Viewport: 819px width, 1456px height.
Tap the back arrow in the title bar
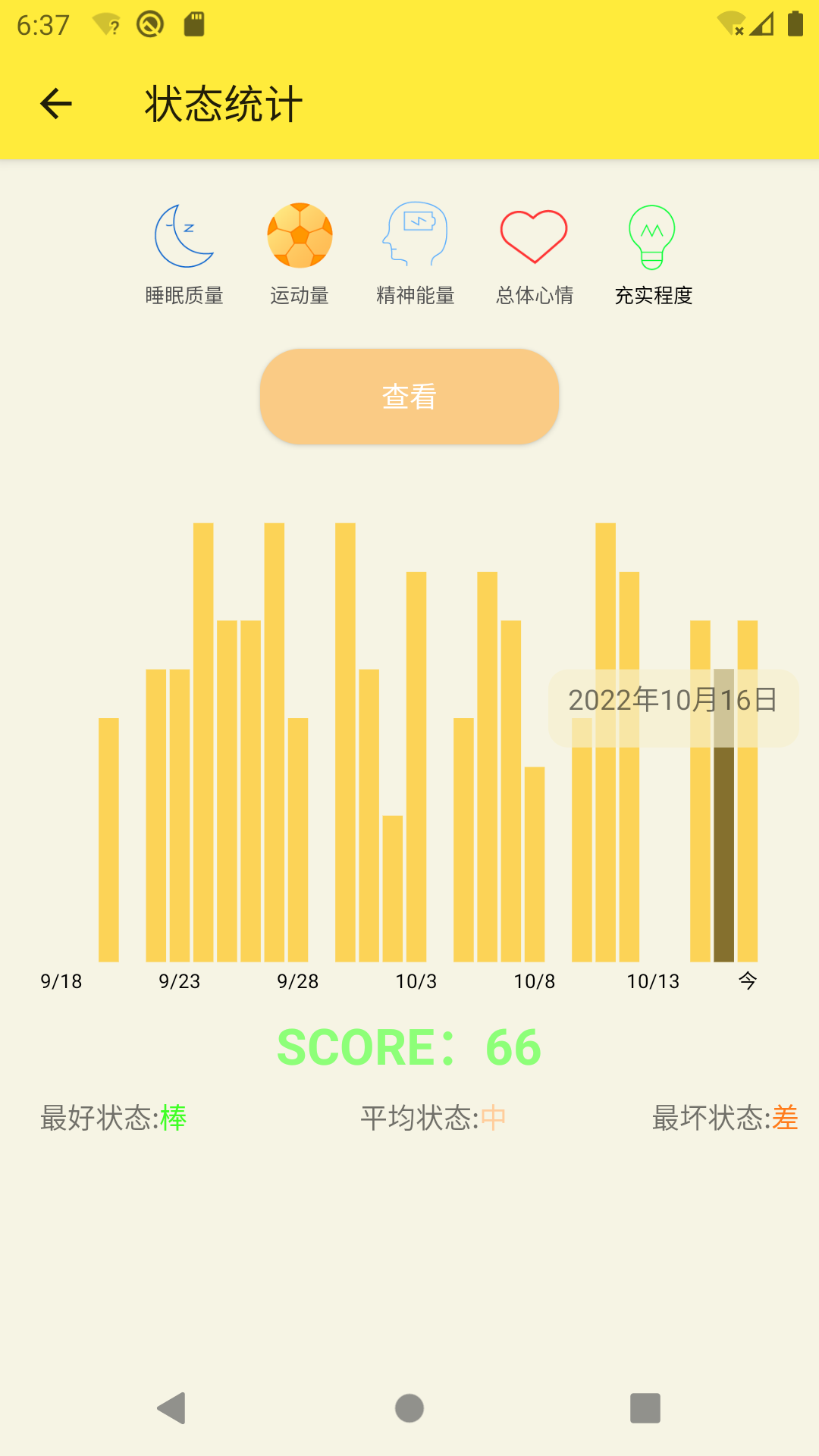click(55, 103)
